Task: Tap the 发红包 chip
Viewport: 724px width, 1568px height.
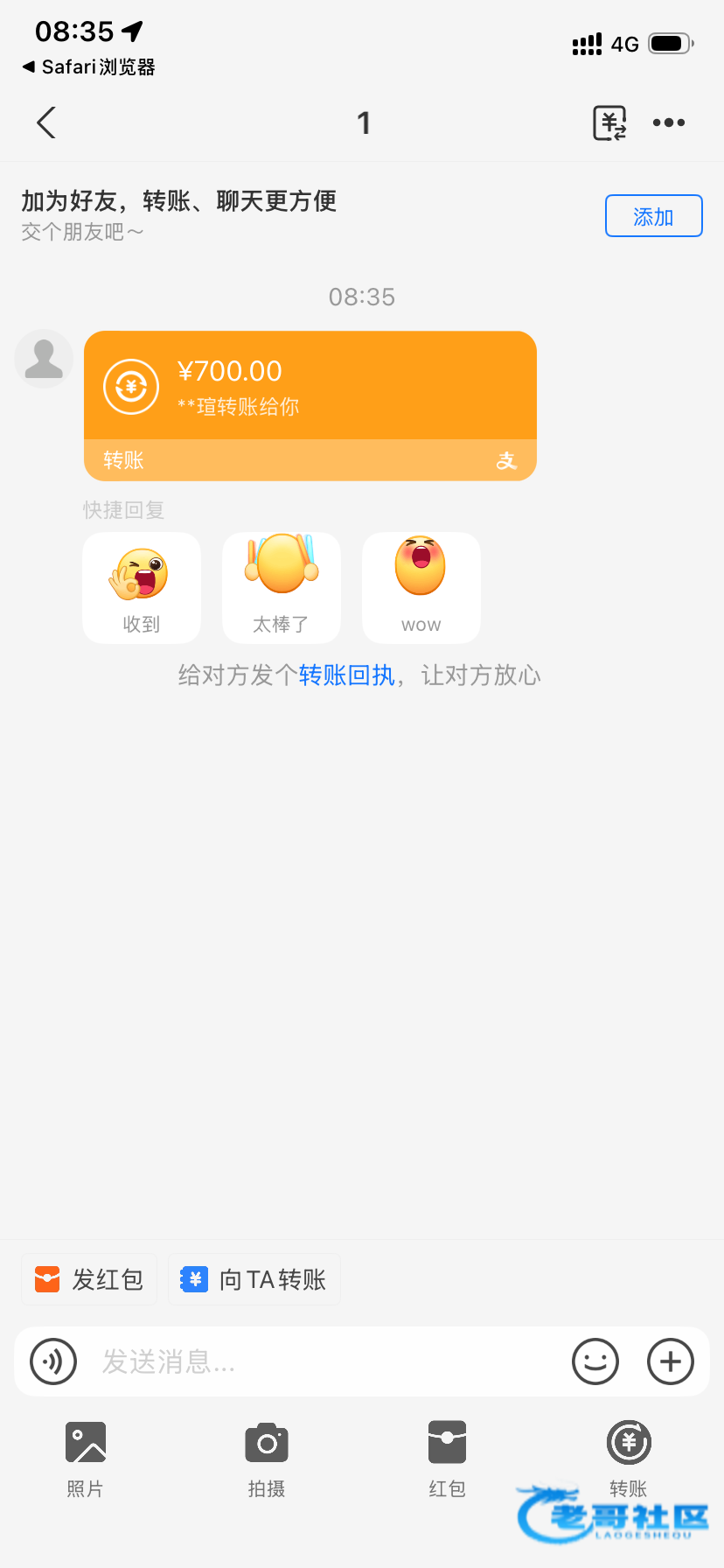Action: pyautogui.click(x=89, y=1279)
